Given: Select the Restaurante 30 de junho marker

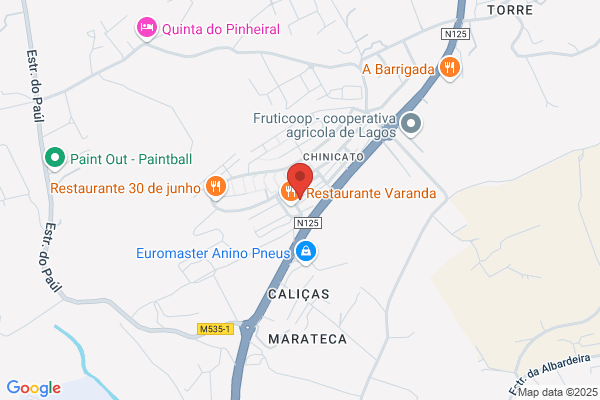Looking at the screenshot, I should 216,187.
